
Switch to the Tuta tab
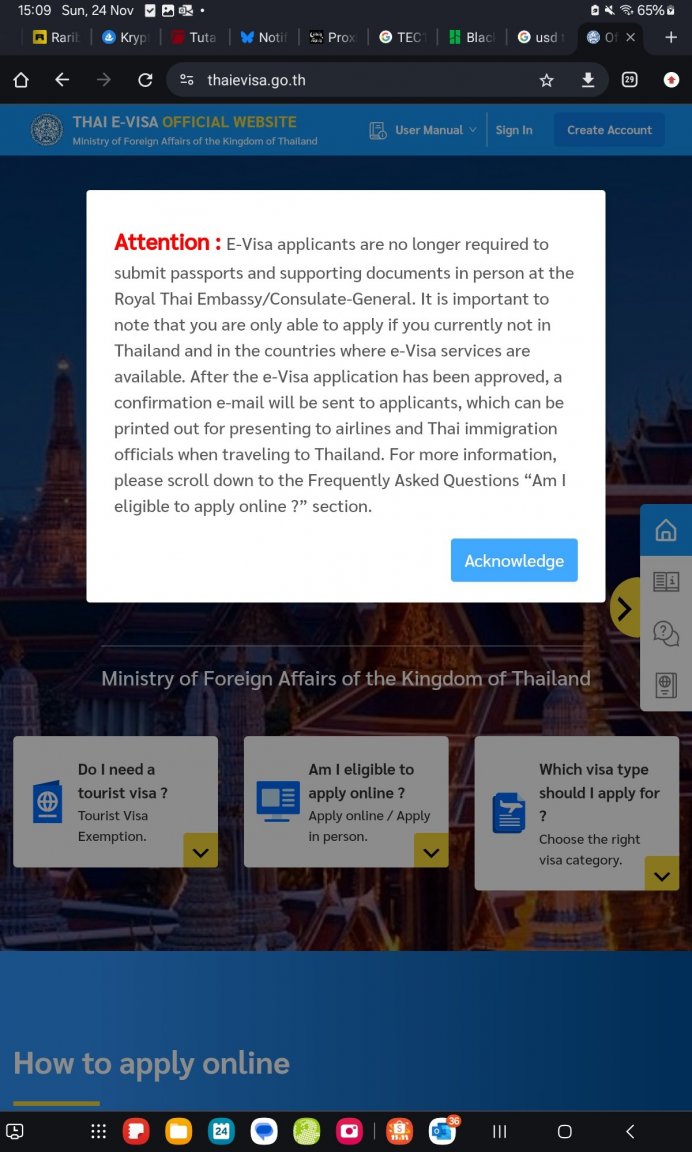click(x=194, y=37)
